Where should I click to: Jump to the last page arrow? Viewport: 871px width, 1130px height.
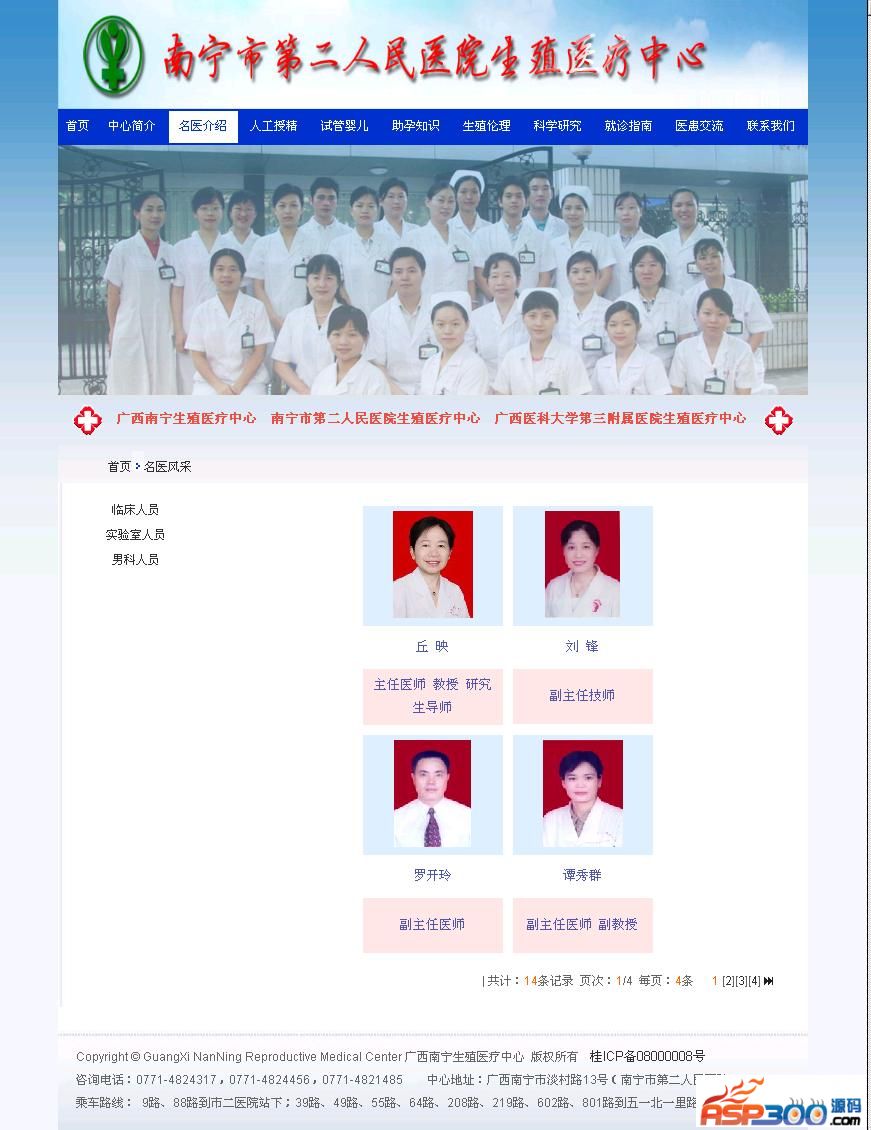(769, 981)
